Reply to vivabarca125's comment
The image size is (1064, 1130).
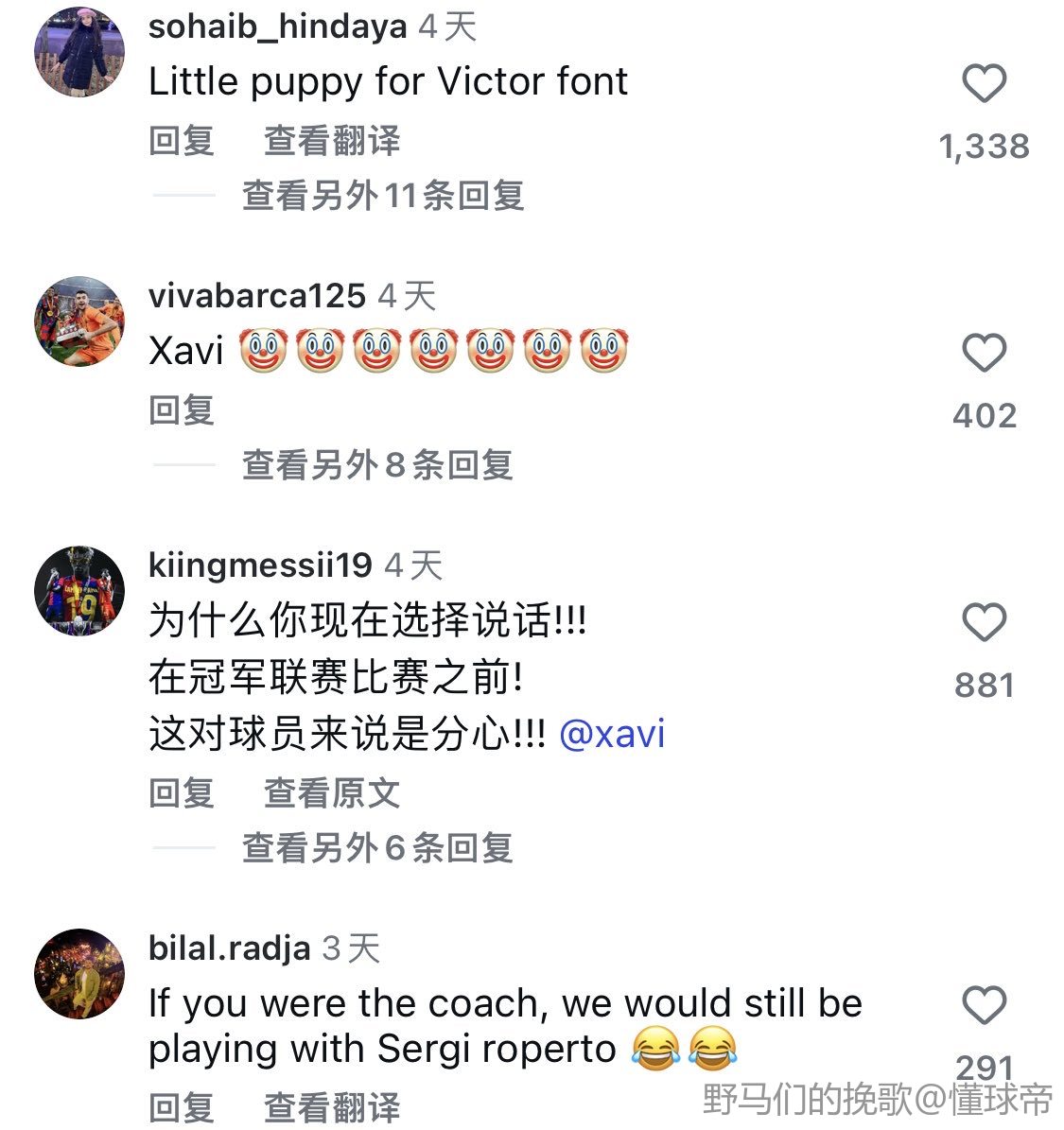(182, 410)
